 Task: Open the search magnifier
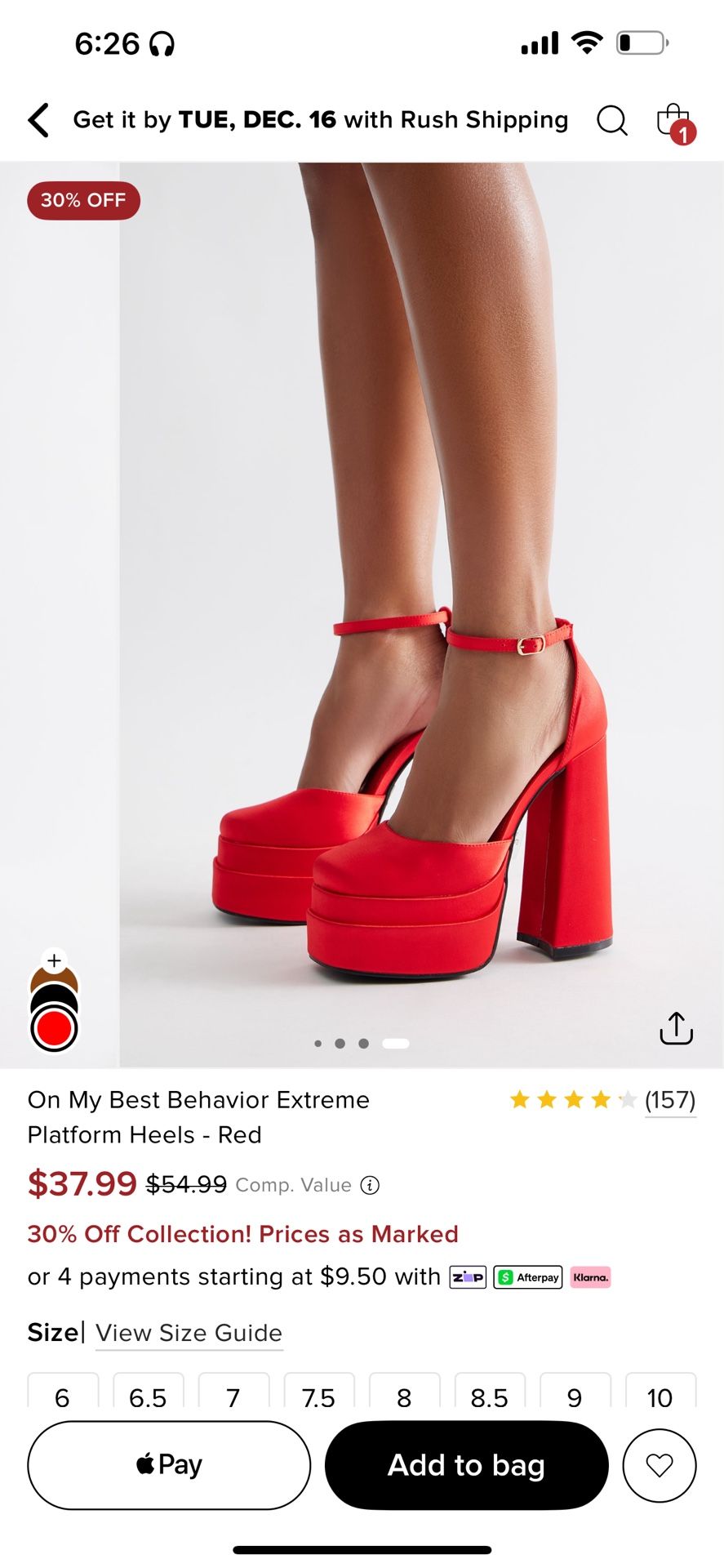click(611, 120)
